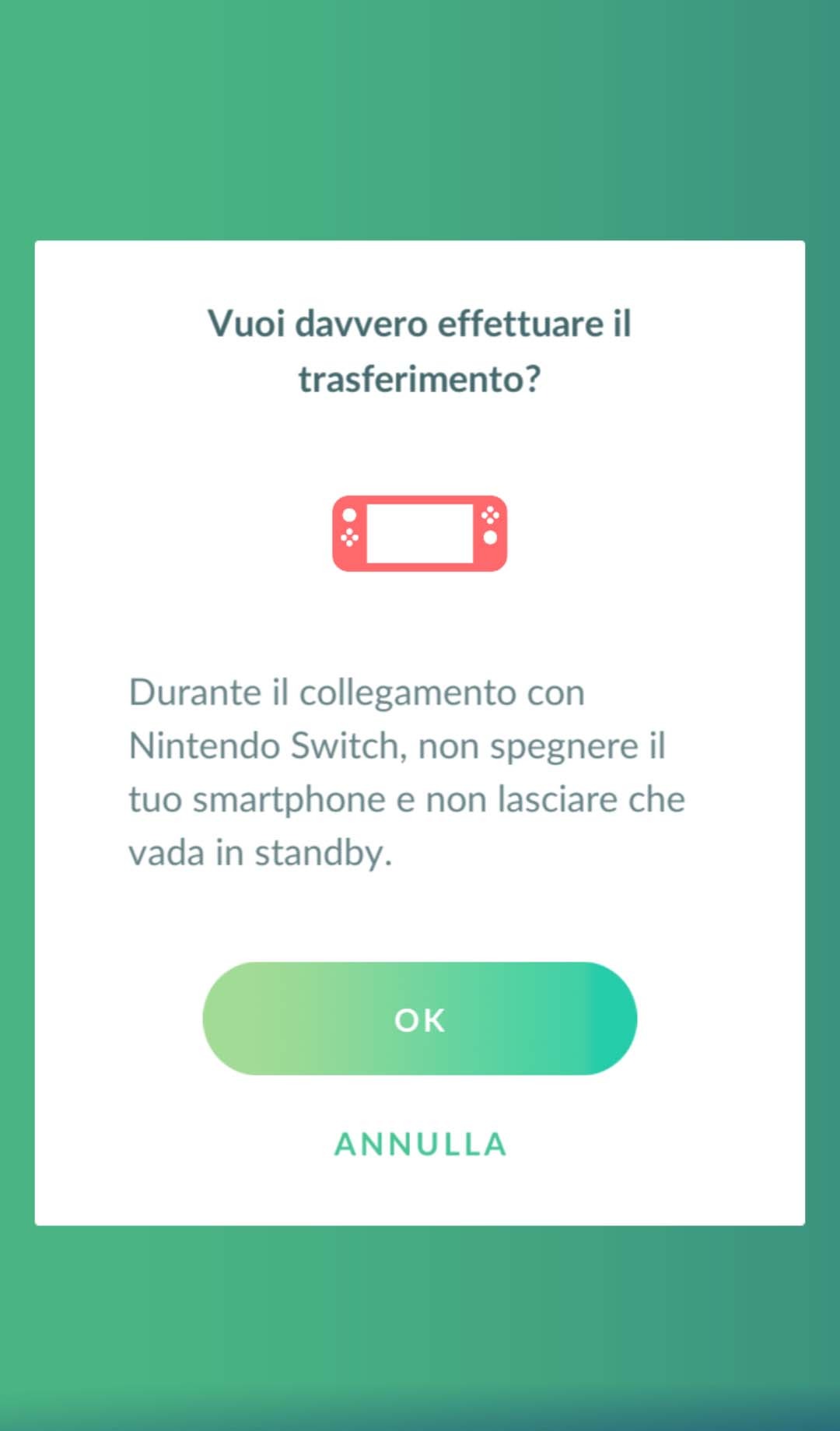Image resolution: width=840 pixels, height=1431 pixels.
Task: Tap ANNULLA to cancel the transfer
Action: pos(420,1144)
